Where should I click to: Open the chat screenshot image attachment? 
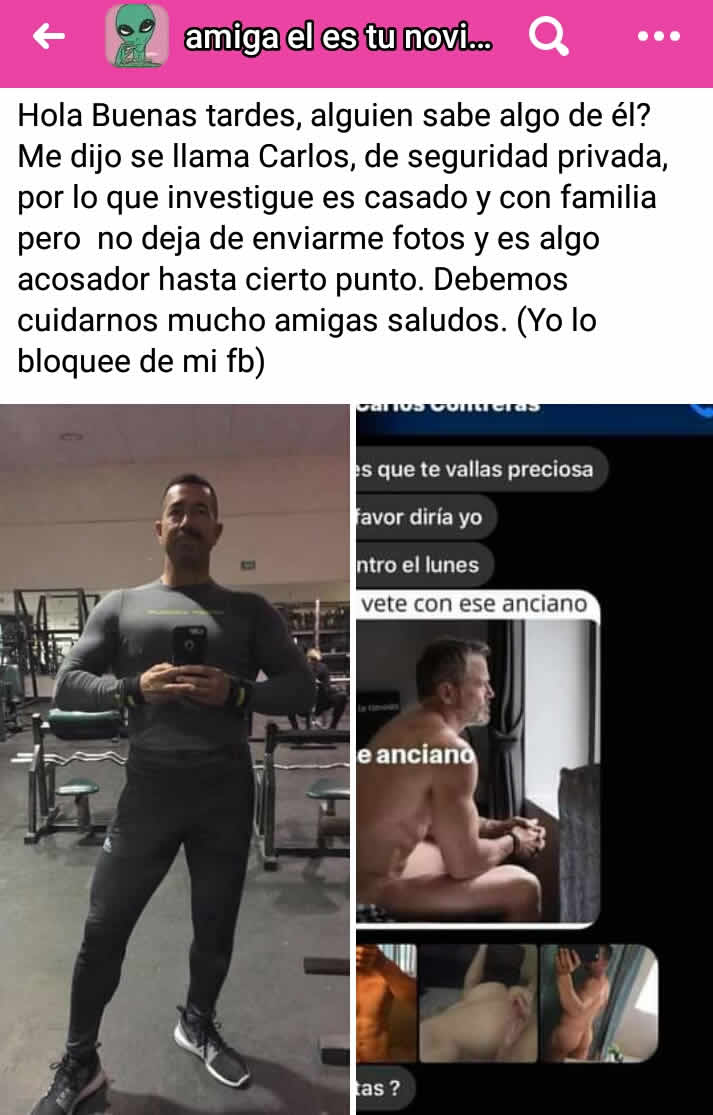pyautogui.click(x=534, y=758)
